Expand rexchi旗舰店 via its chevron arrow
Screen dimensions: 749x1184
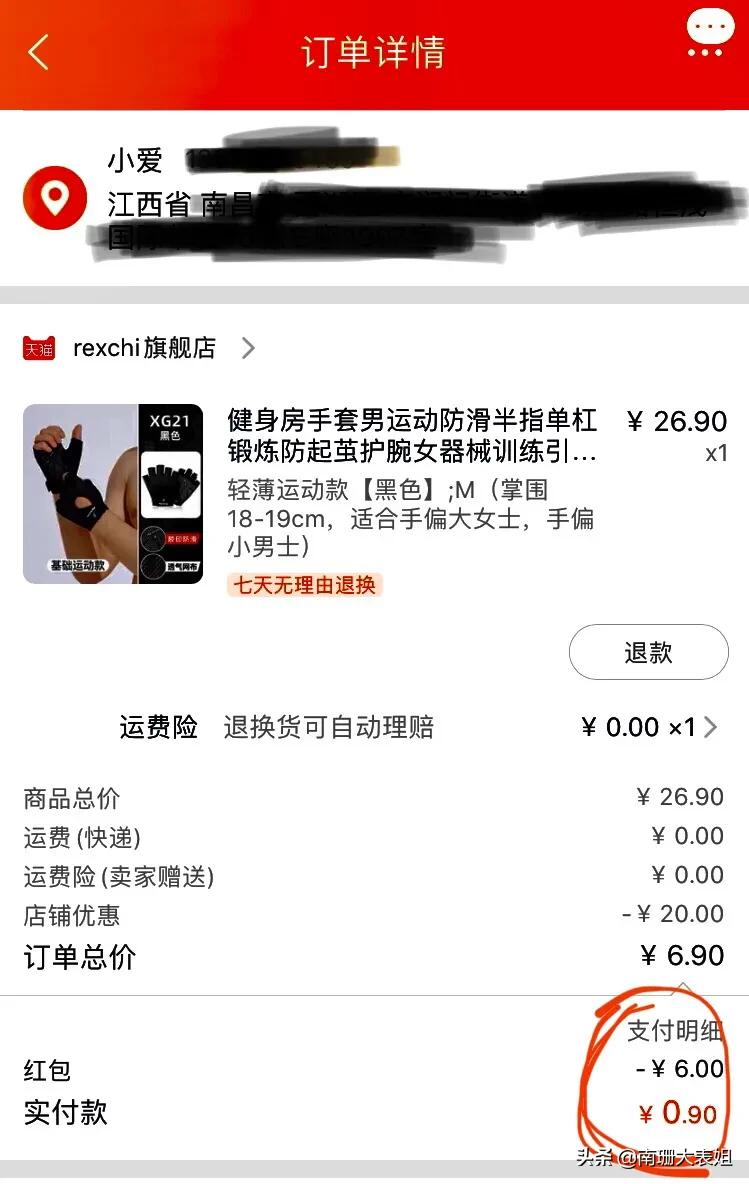click(x=246, y=348)
